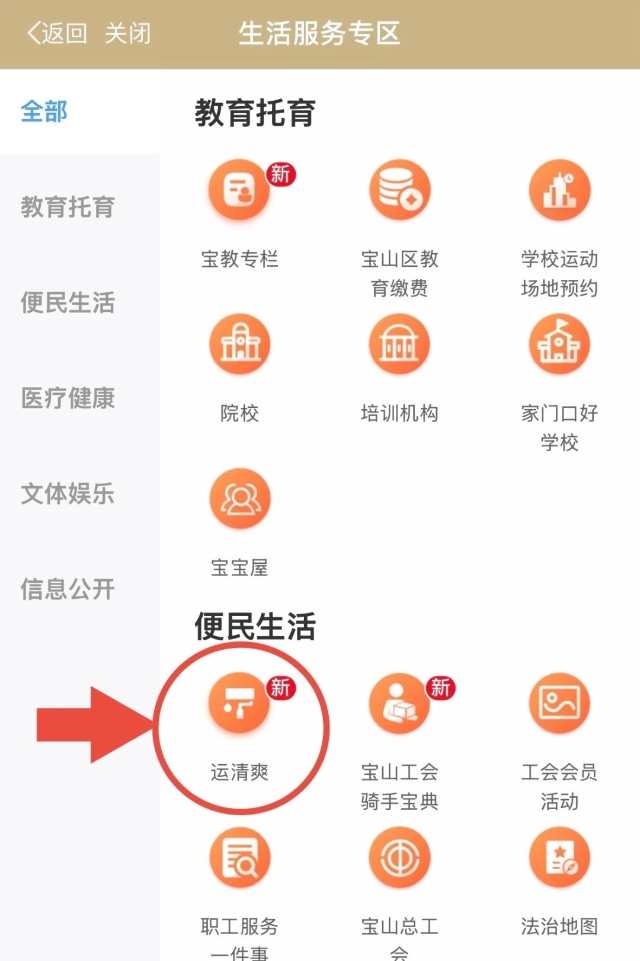The image size is (640, 961).
Task: Show the 文体娱乐 category
Action: pos(68,493)
